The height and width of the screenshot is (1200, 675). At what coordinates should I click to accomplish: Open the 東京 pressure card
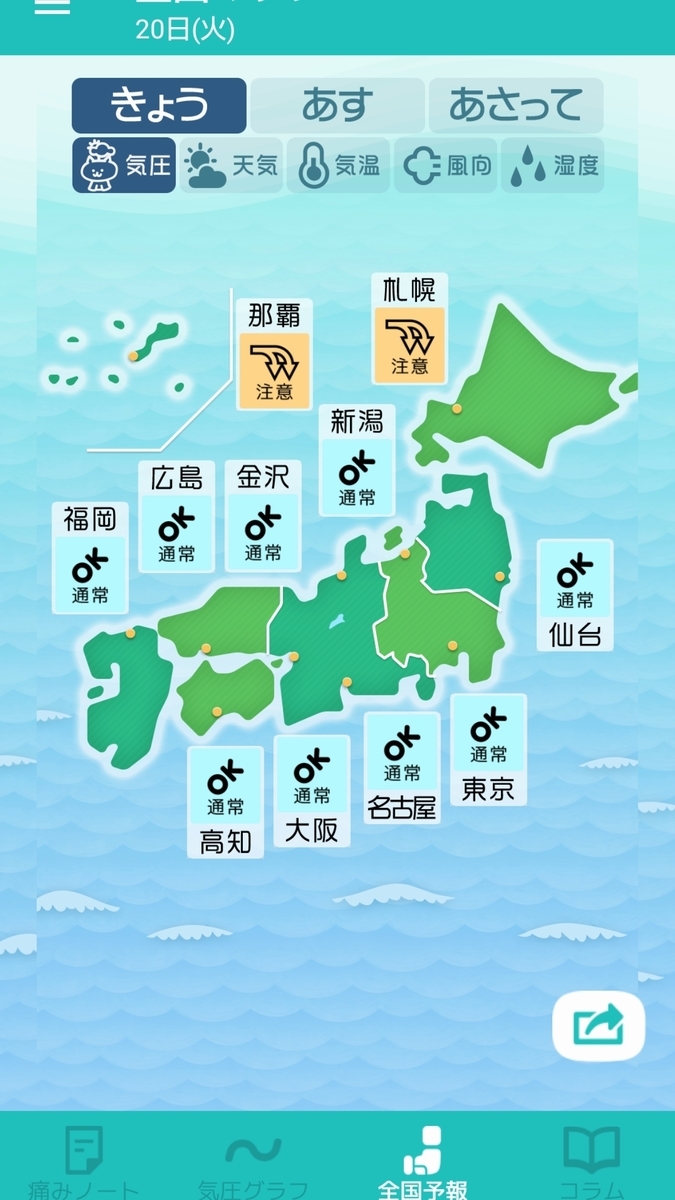pos(488,750)
